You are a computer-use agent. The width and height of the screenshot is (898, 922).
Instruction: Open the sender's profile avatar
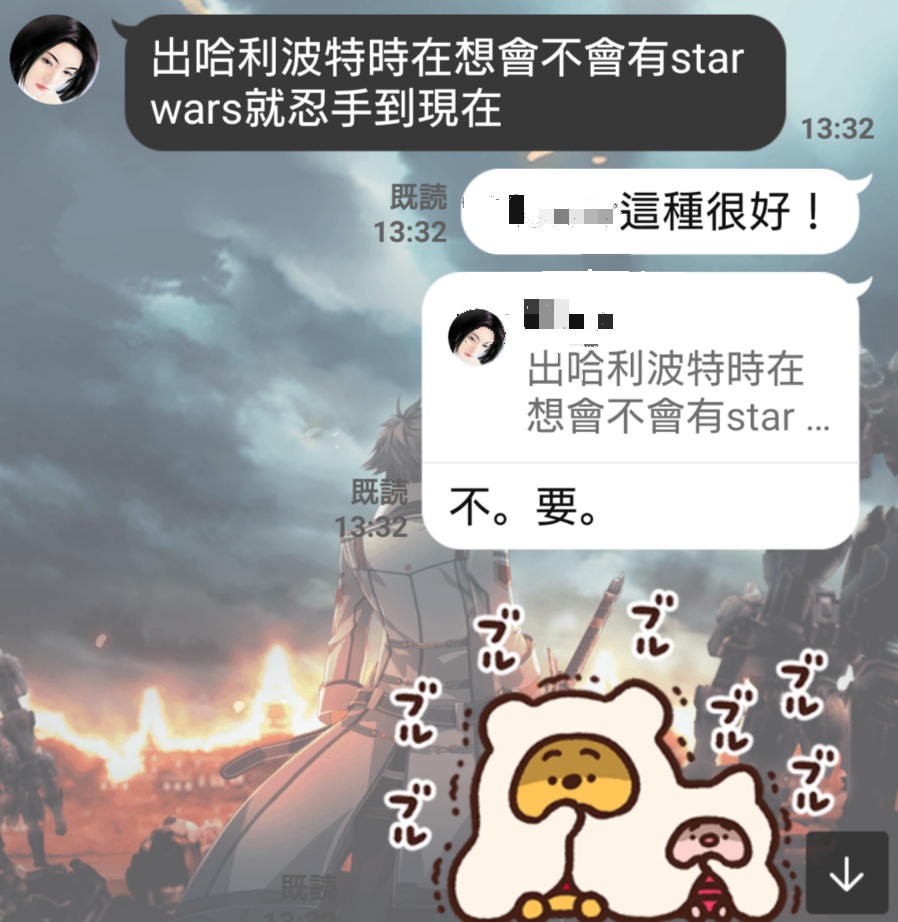(53, 59)
